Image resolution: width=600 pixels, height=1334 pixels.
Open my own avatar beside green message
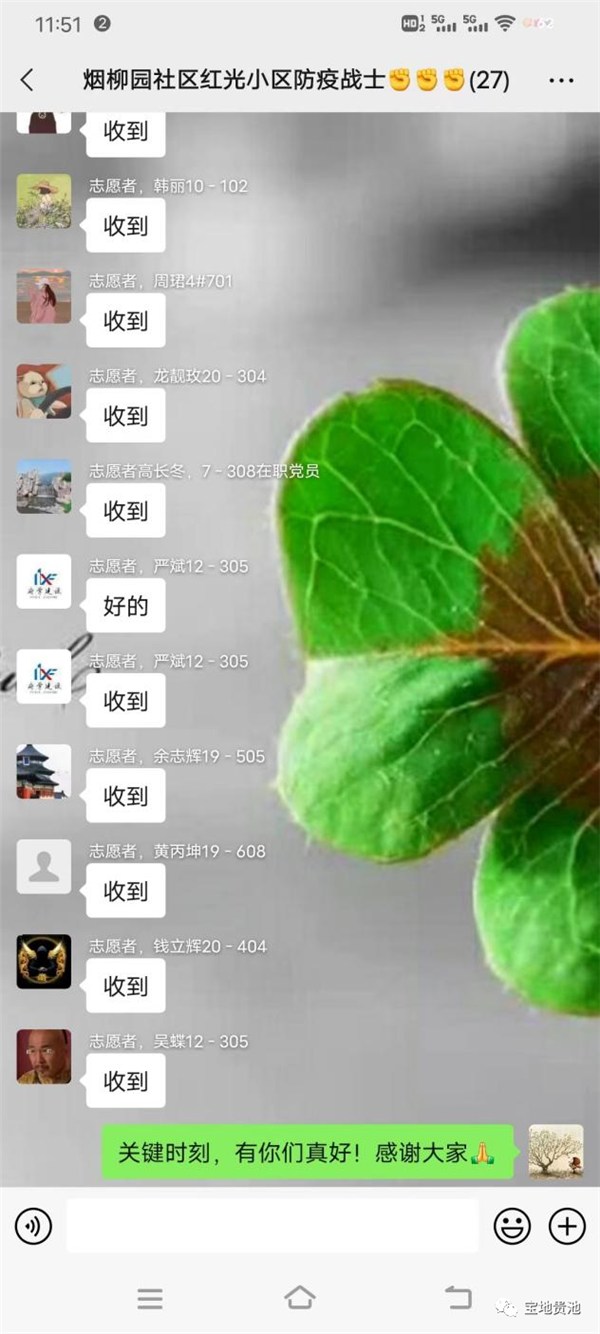tap(556, 1152)
